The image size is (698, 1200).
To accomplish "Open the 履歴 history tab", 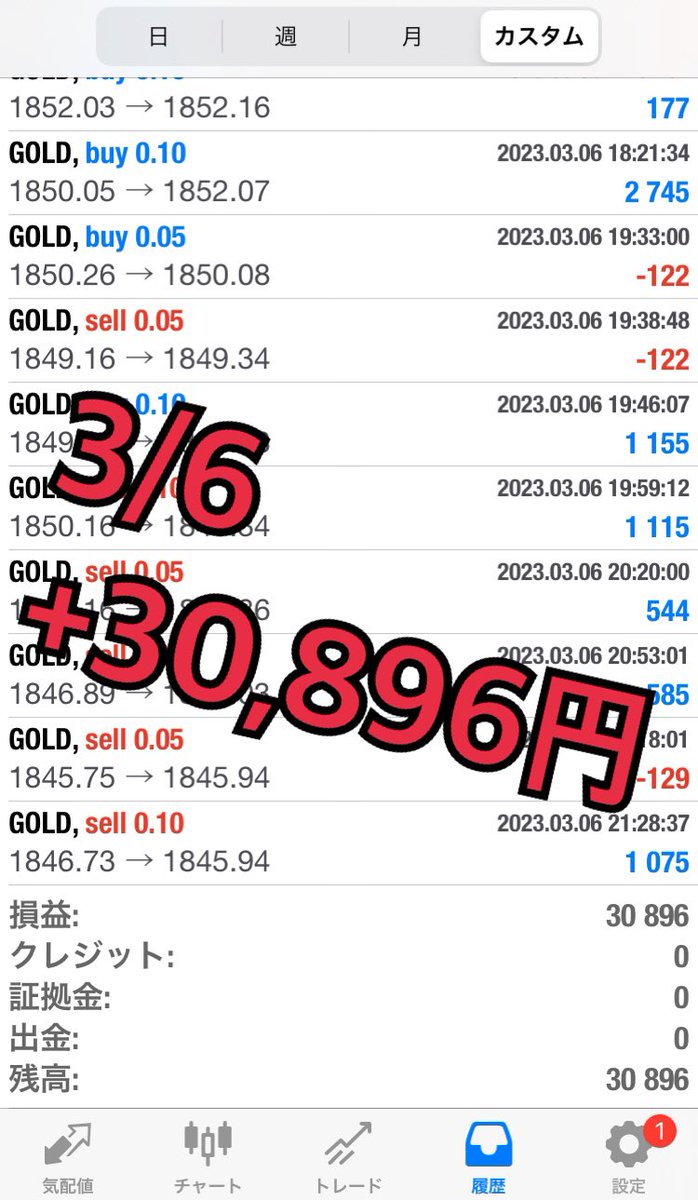I will click(489, 1158).
